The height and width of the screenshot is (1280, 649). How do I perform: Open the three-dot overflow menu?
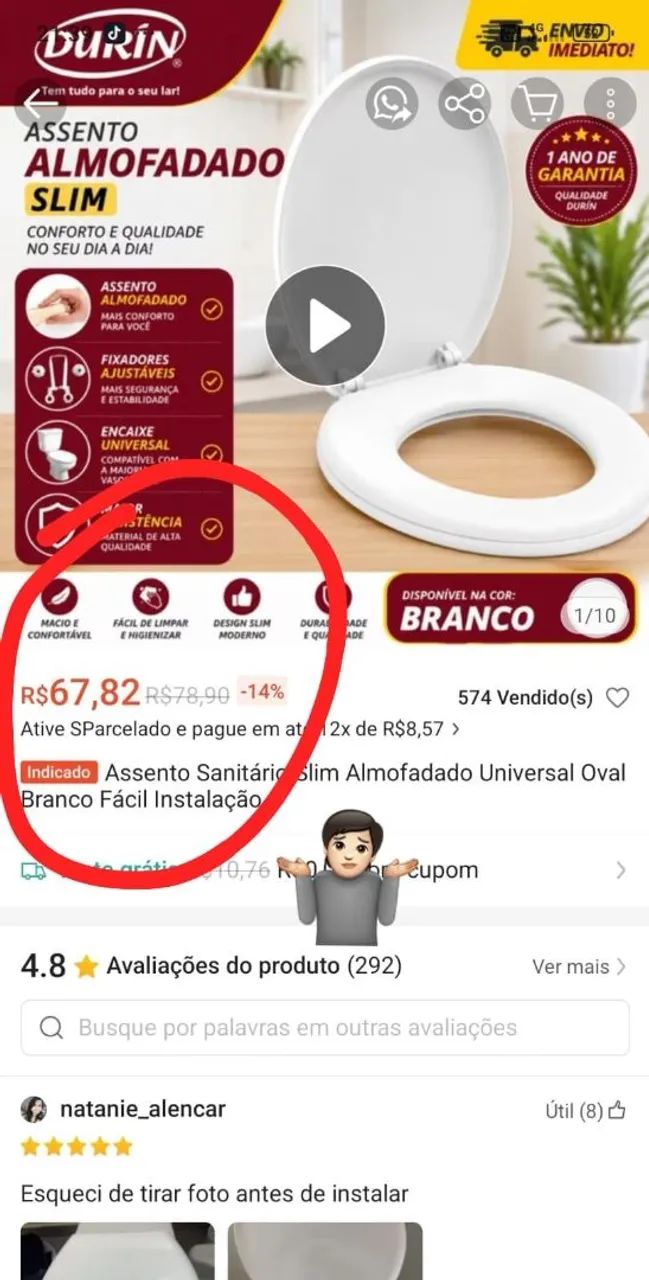coord(610,103)
